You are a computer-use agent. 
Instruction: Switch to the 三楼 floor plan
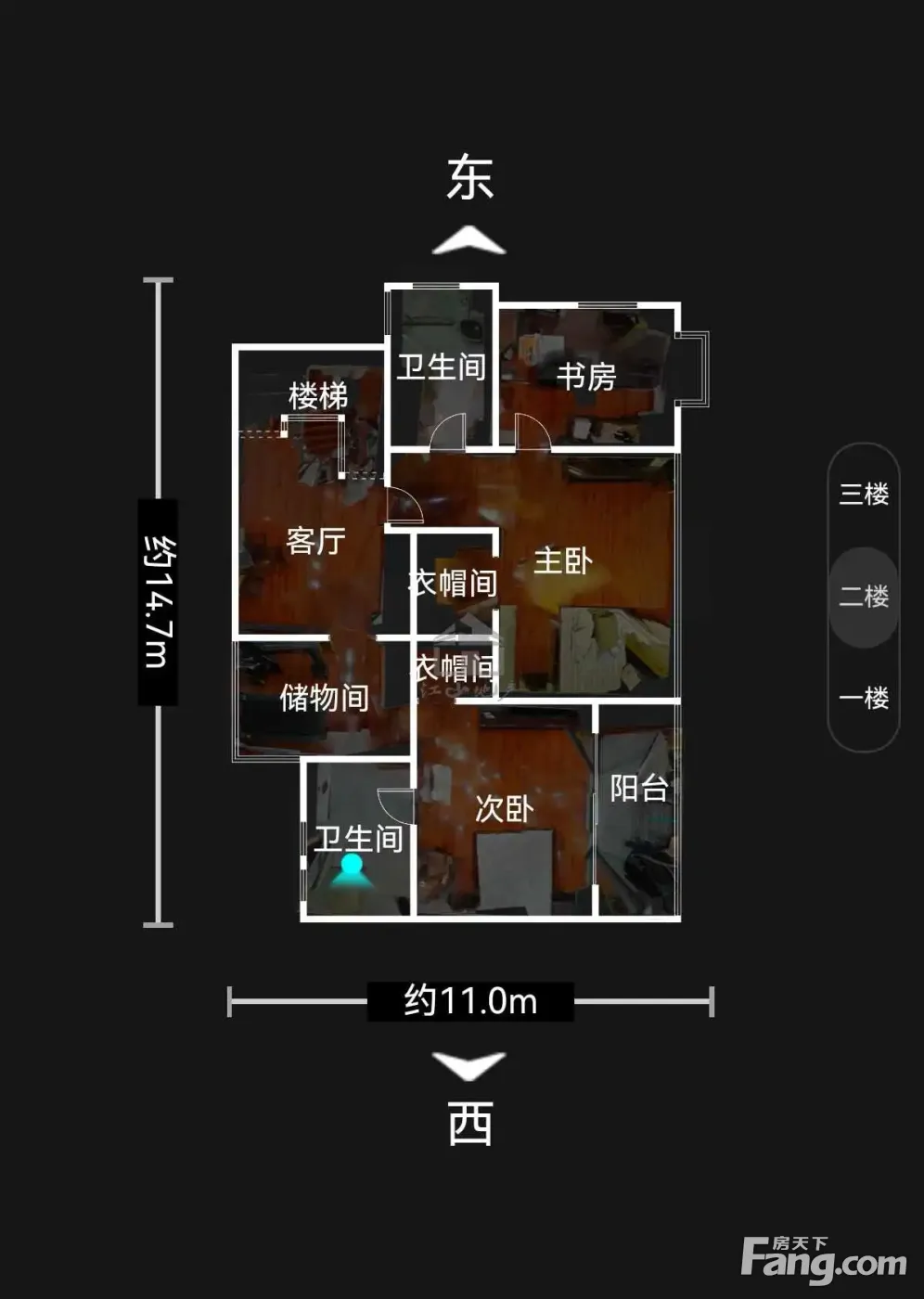(x=864, y=494)
